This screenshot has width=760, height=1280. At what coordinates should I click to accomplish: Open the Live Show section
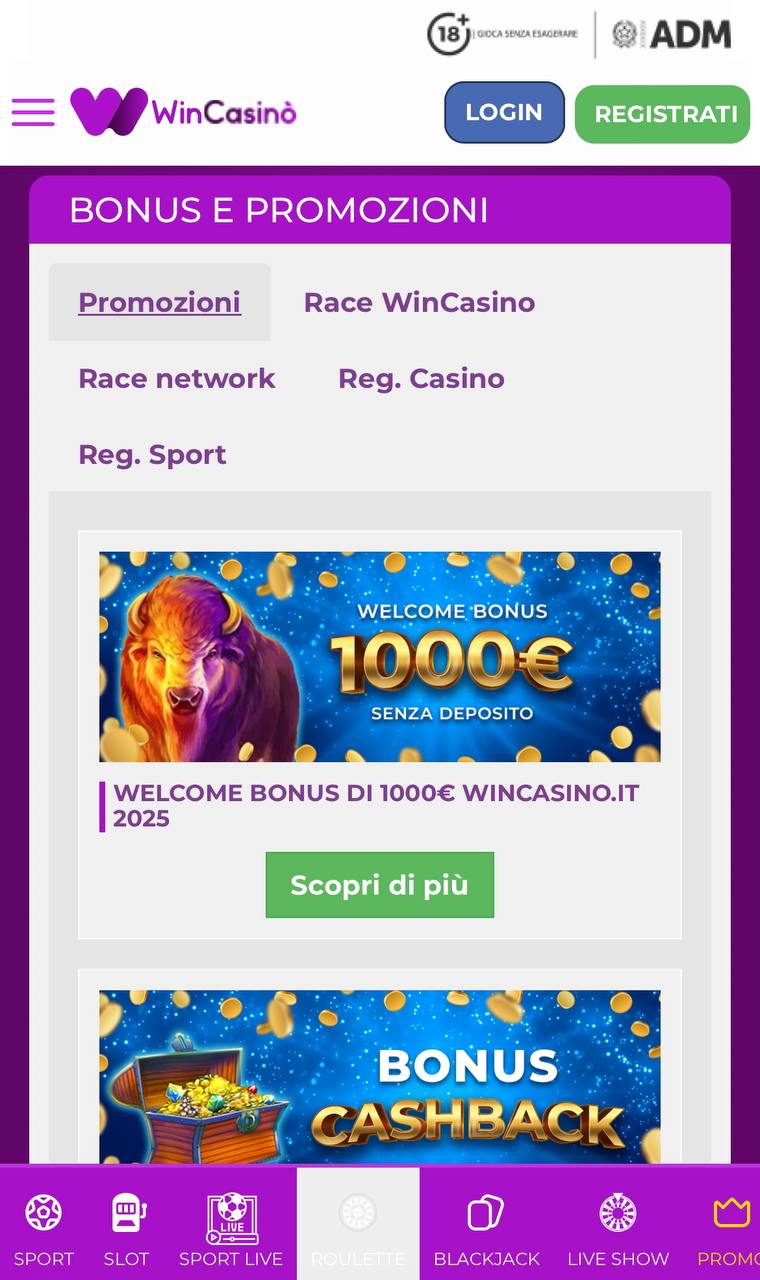tap(618, 1228)
